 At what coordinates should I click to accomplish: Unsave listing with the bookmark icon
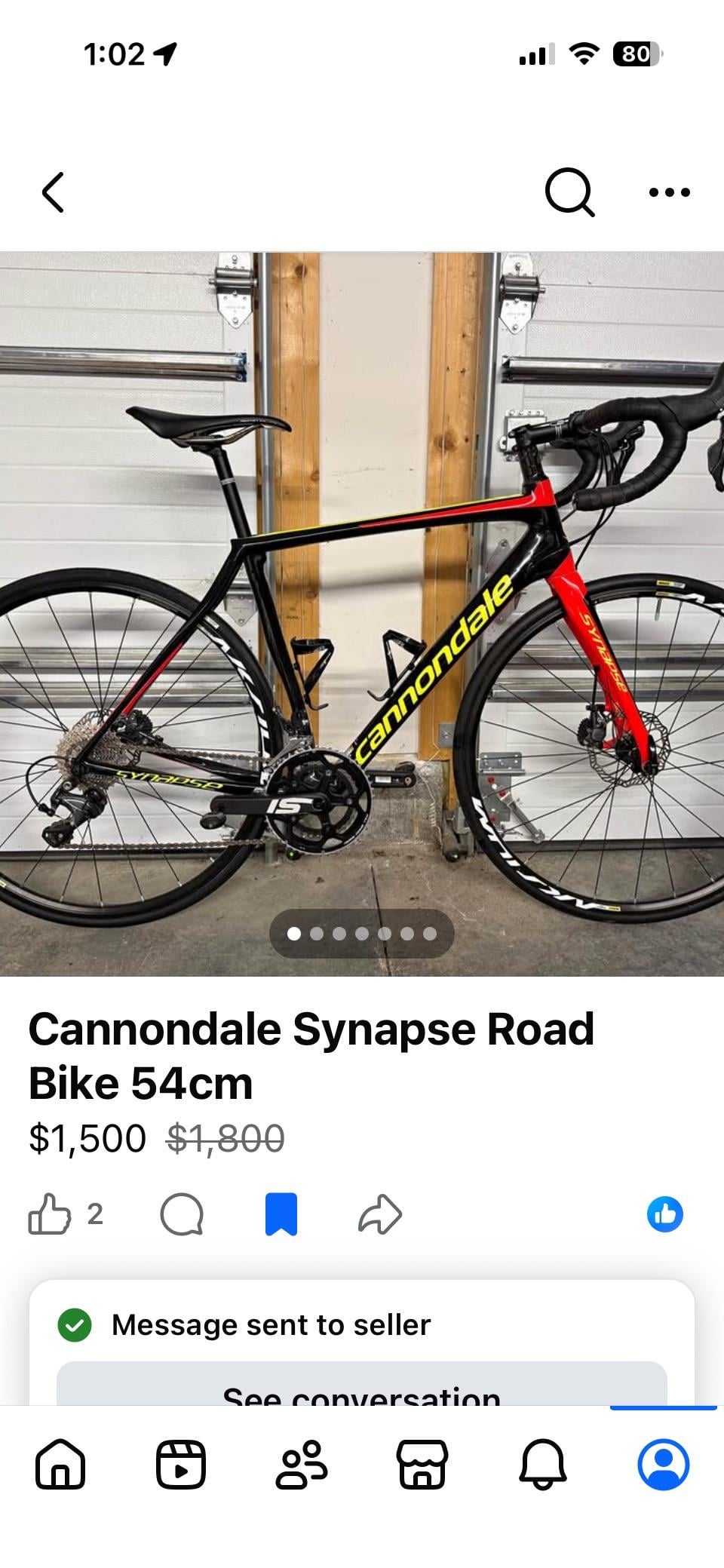pyautogui.click(x=281, y=1214)
